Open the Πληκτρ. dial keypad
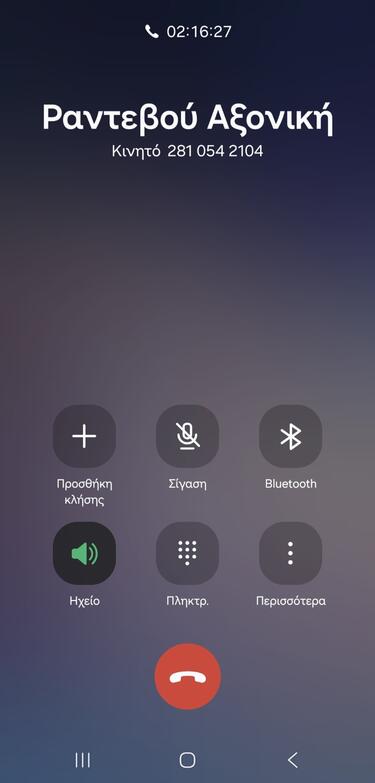The height and width of the screenshot is (783, 375). [x=187, y=553]
